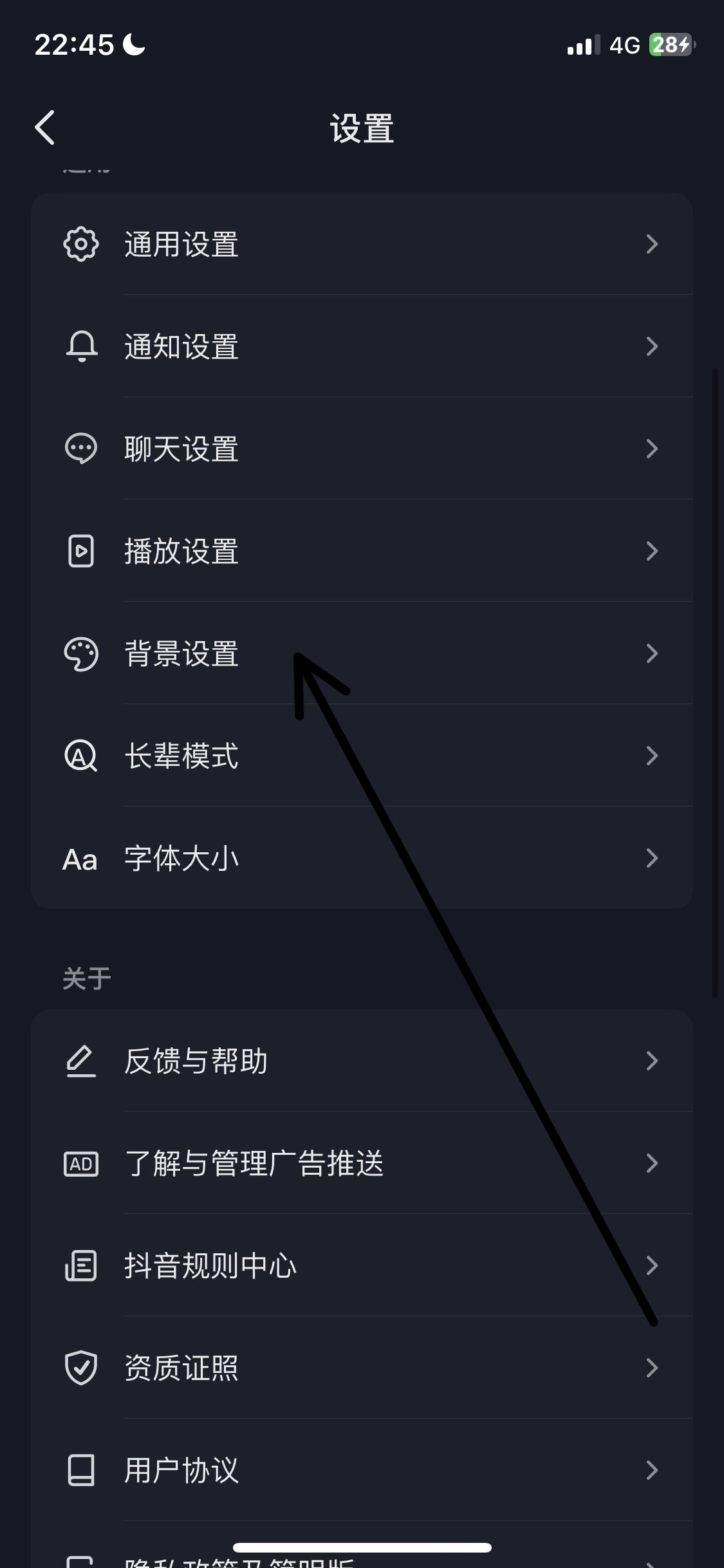724x1568 pixels.
Task: Click the rules document icon for 抖音规则中心
Action: pyautogui.click(x=81, y=1265)
